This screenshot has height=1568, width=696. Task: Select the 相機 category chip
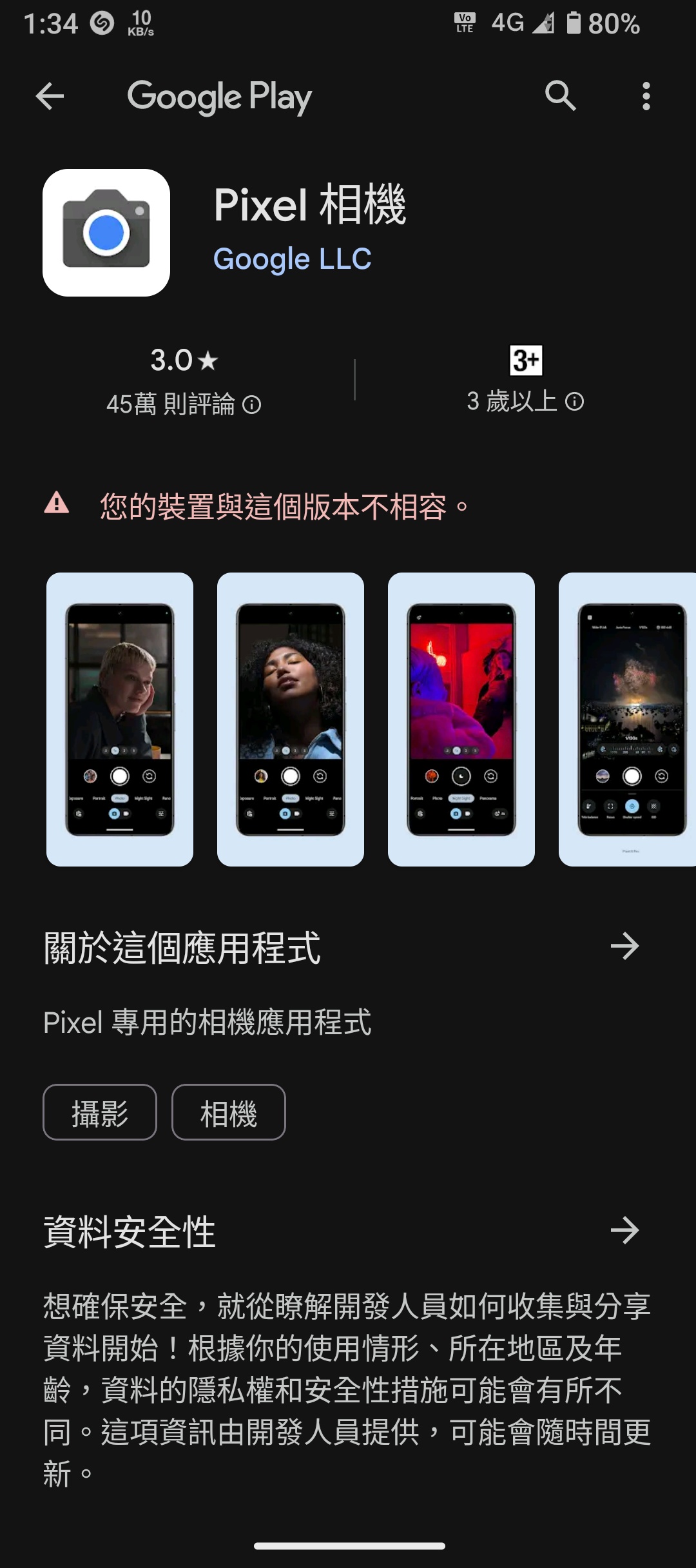(229, 1112)
